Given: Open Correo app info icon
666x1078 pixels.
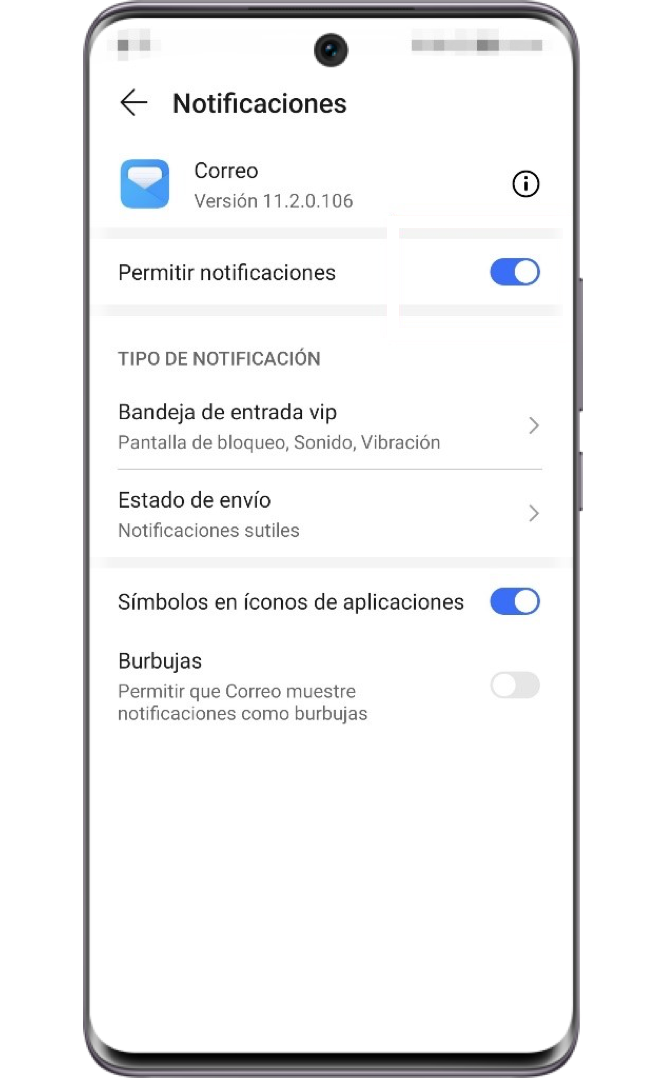Looking at the screenshot, I should coord(526,184).
